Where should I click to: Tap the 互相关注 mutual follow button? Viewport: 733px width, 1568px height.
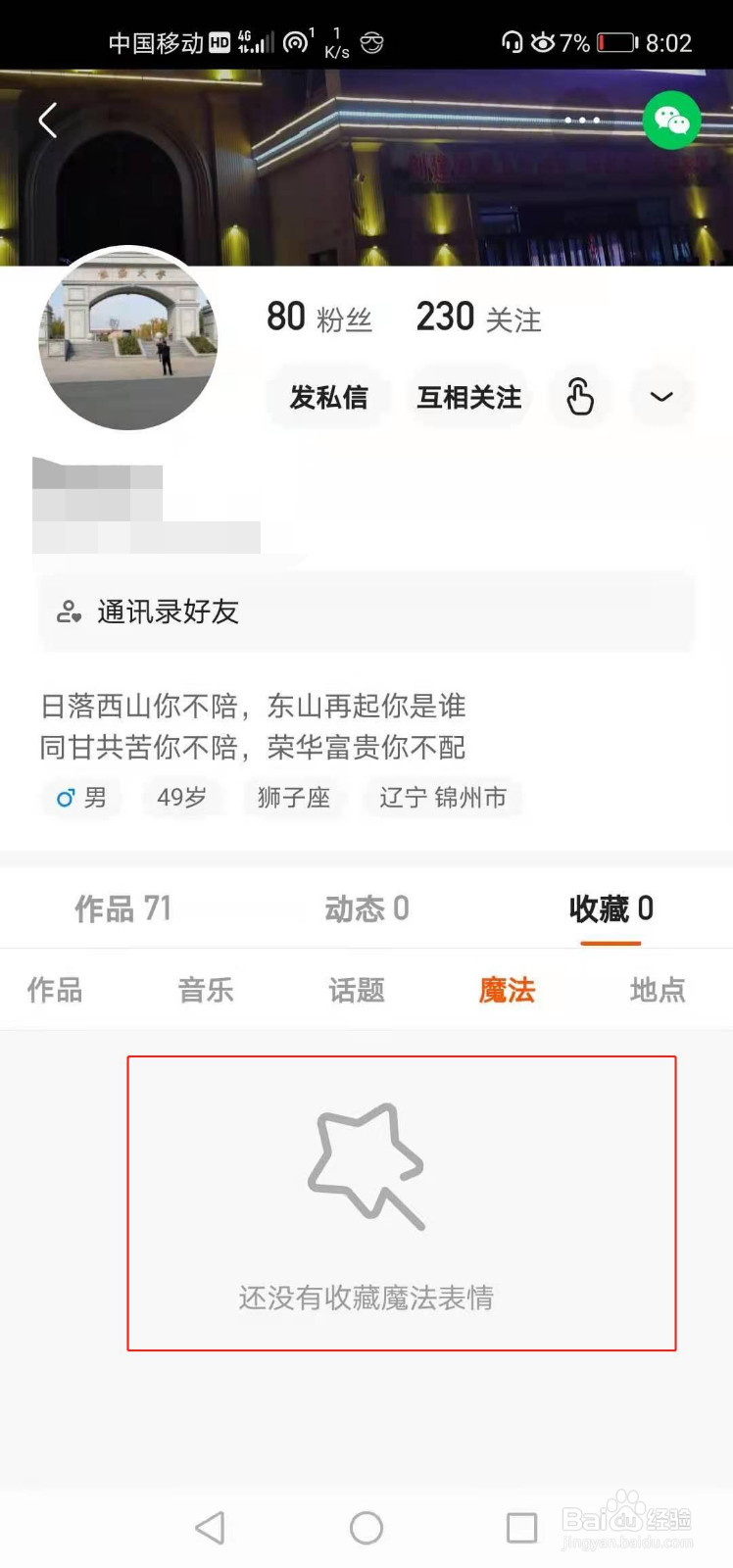coord(468,397)
